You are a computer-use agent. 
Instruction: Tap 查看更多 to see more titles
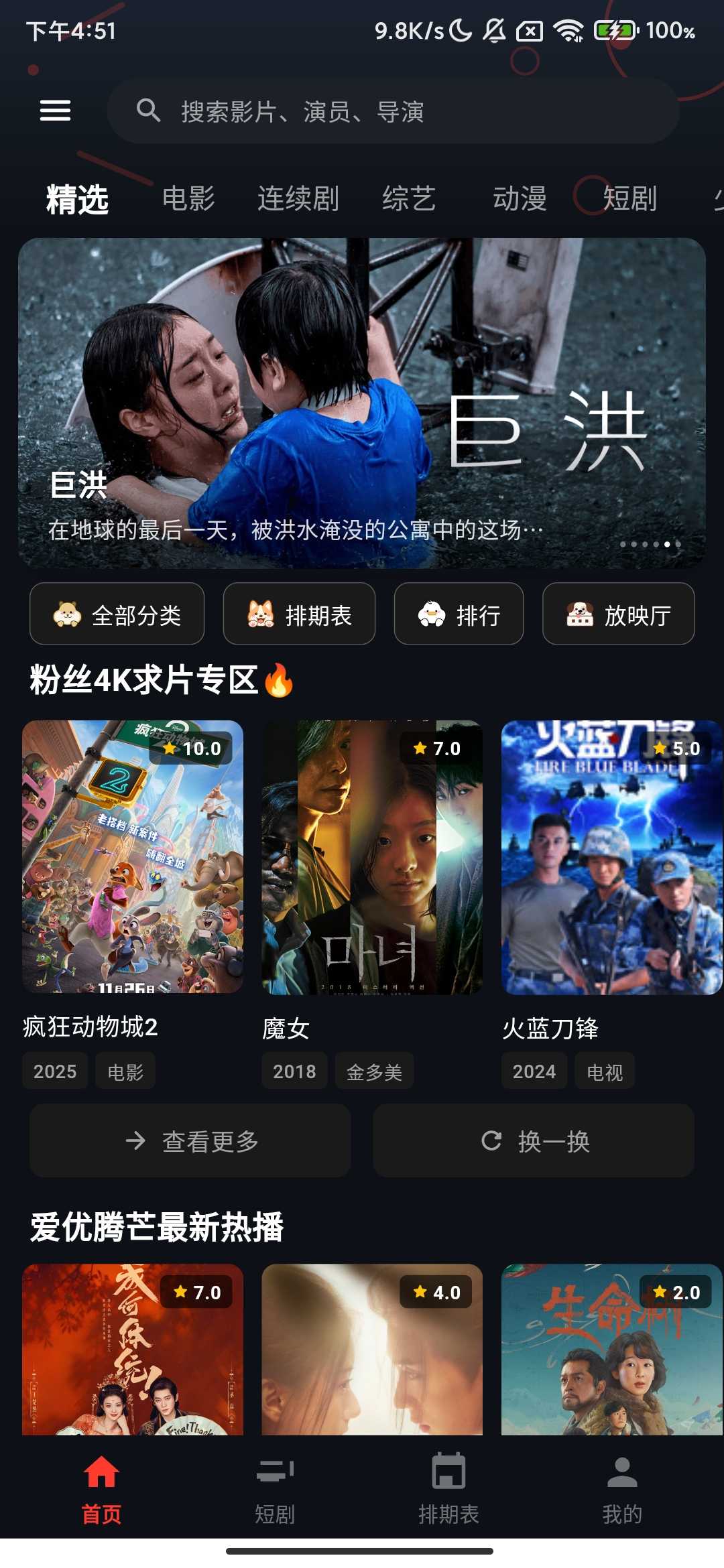[190, 1140]
